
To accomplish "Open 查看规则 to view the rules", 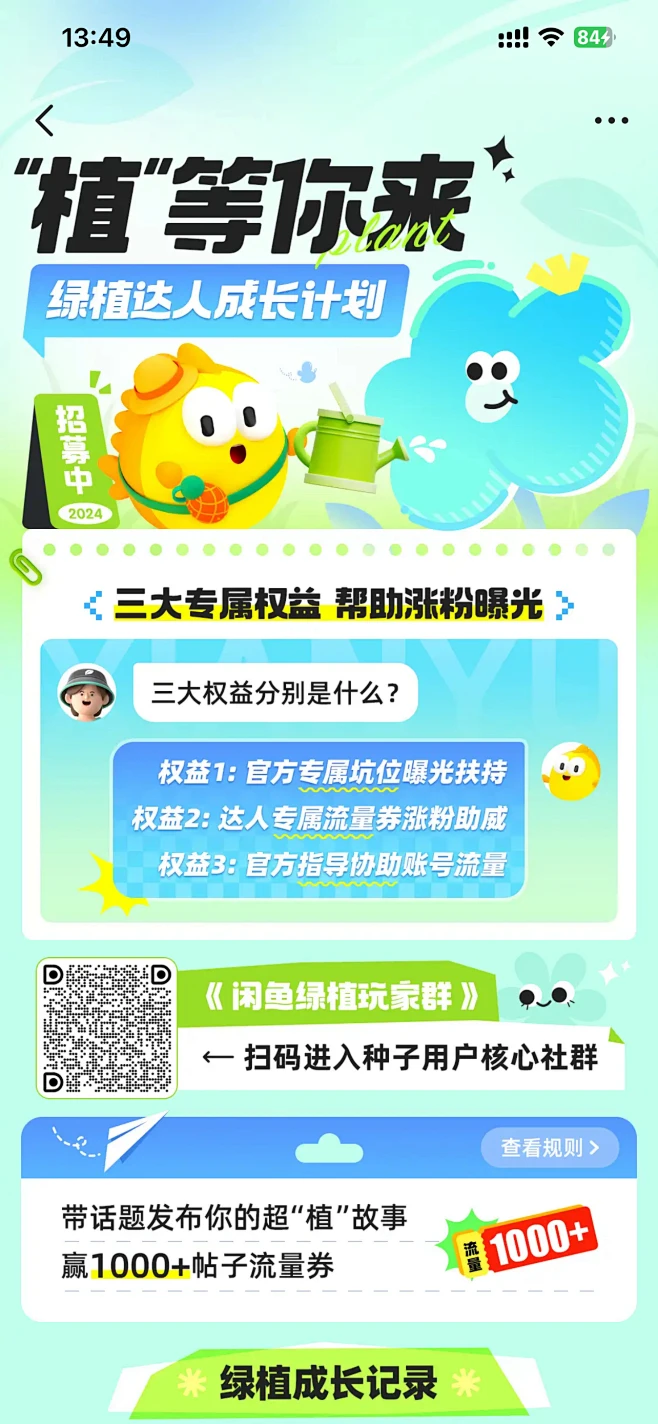I will tap(550, 1148).
